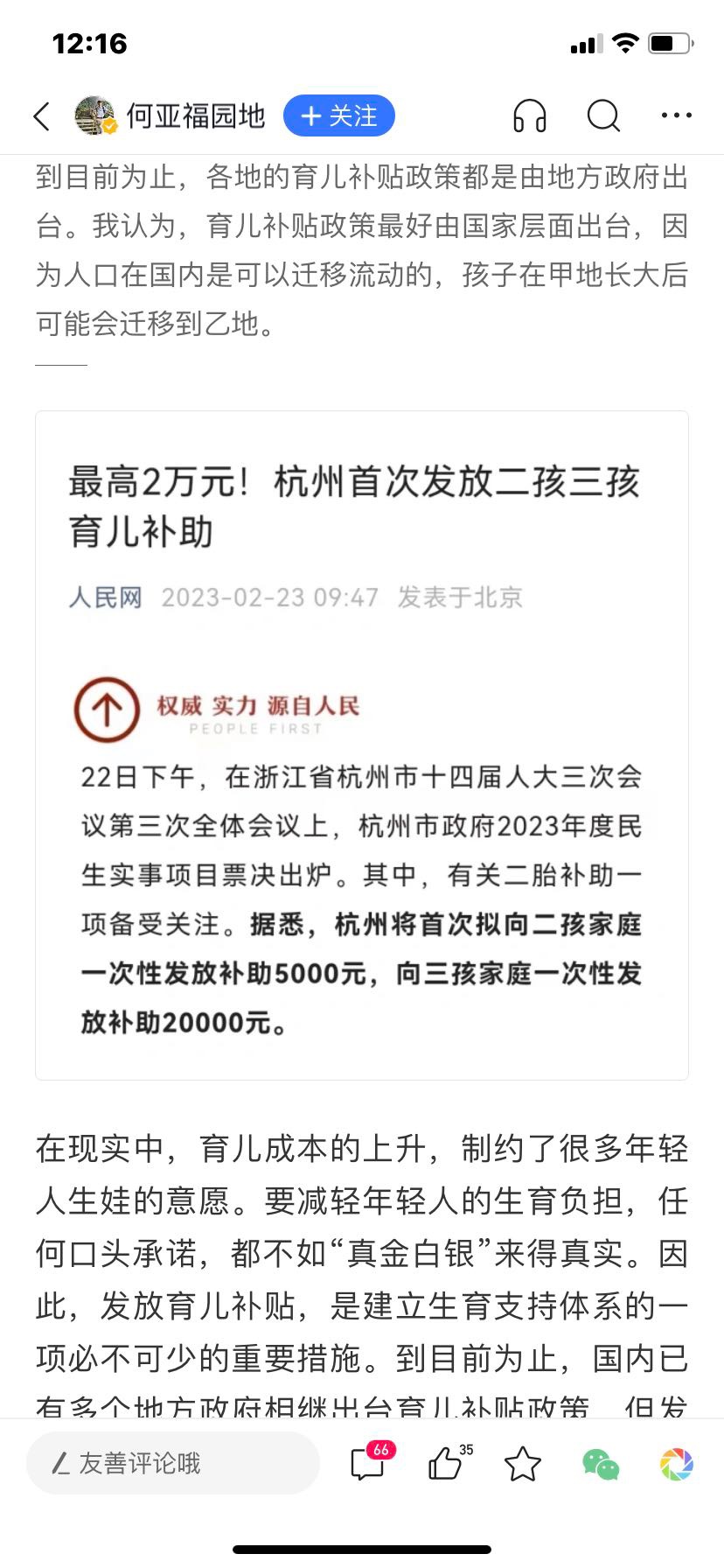Tap the 友善评论哦 comment field
This screenshot has width=724, height=1568.
(173, 1463)
